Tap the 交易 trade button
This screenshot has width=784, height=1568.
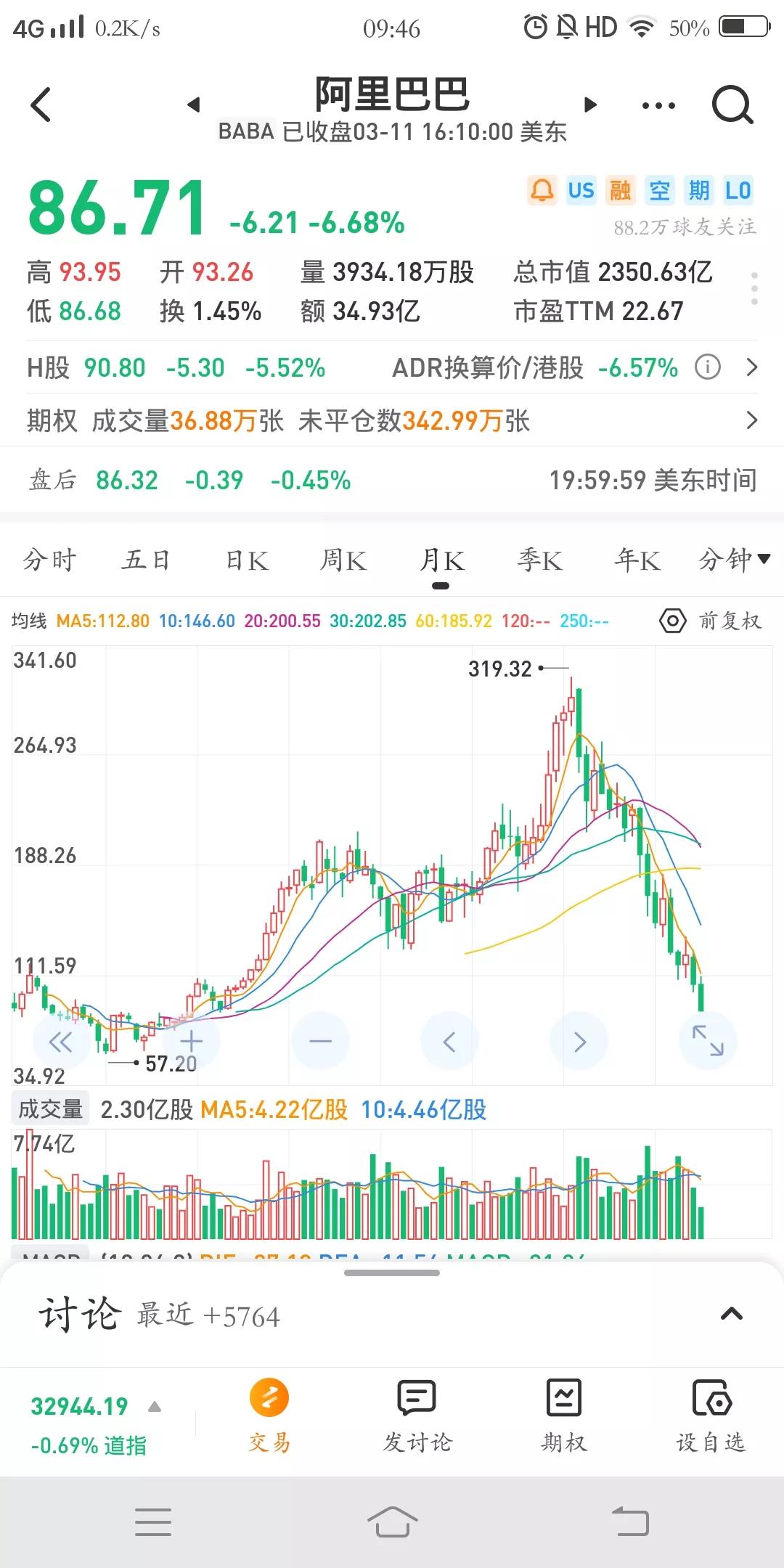pos(269,1412)
